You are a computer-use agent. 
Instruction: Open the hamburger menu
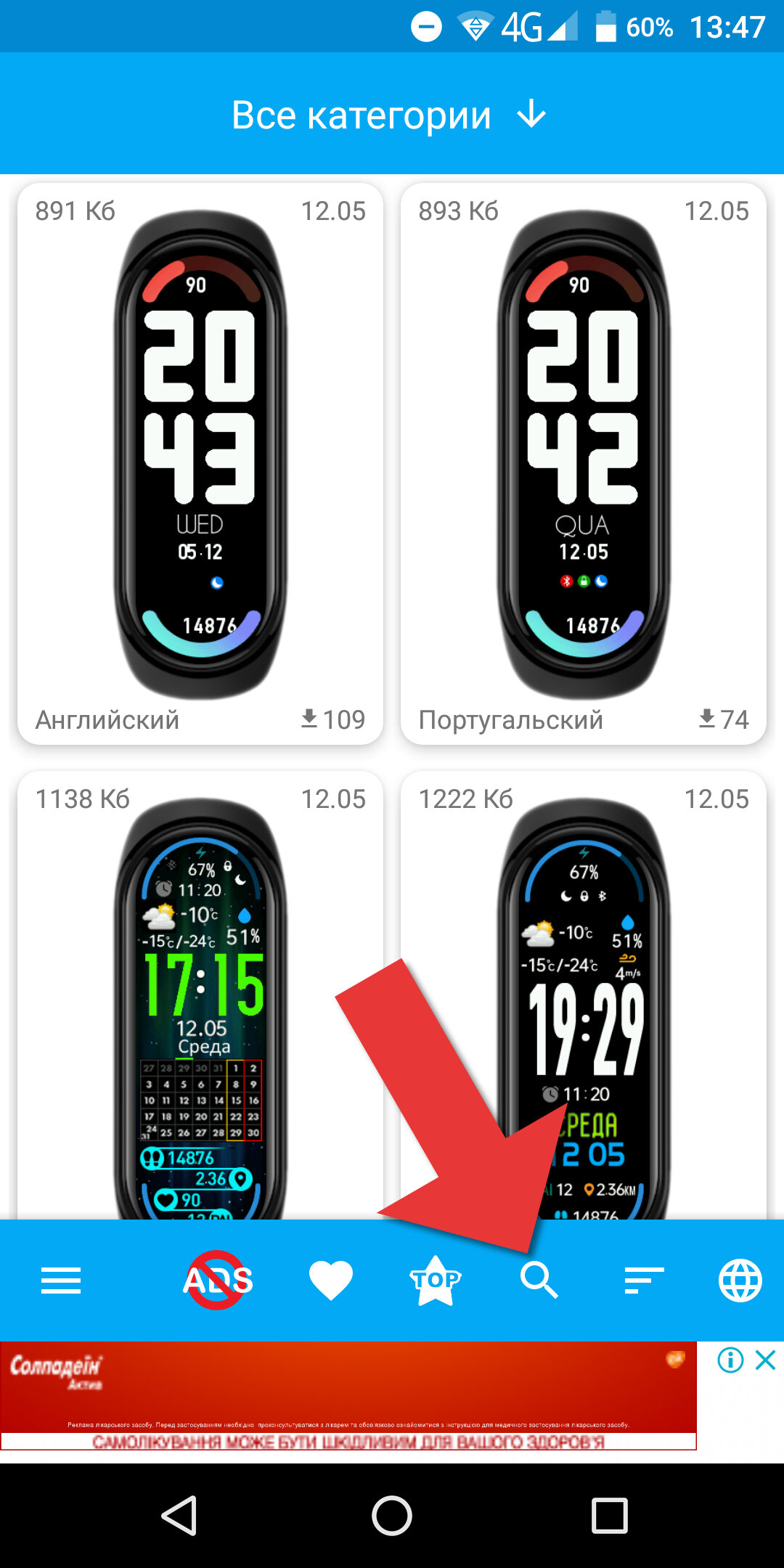coord(61,1281)
